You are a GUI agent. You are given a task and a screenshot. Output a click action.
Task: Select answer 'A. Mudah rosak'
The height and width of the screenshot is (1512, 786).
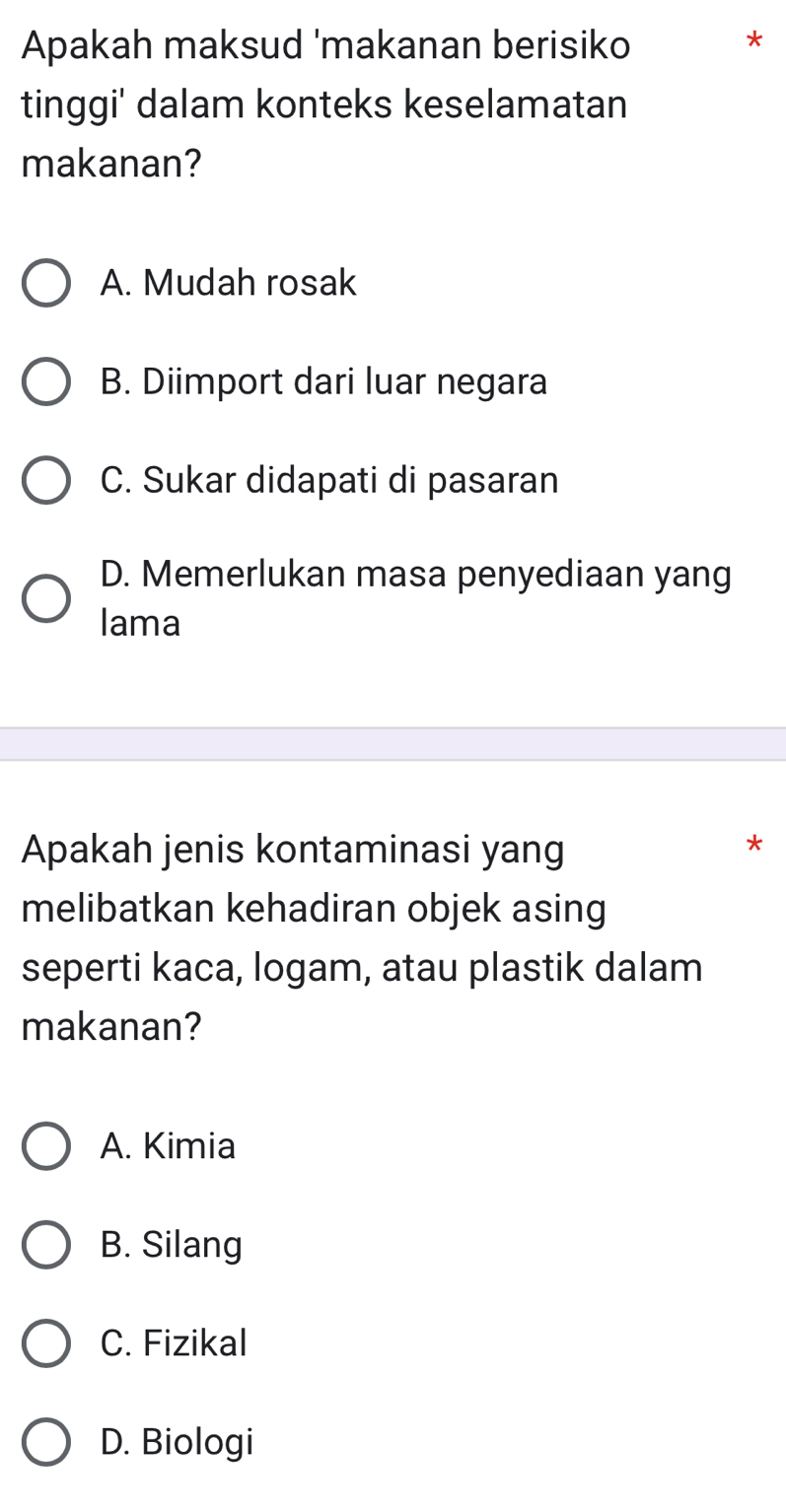[46, 284]
